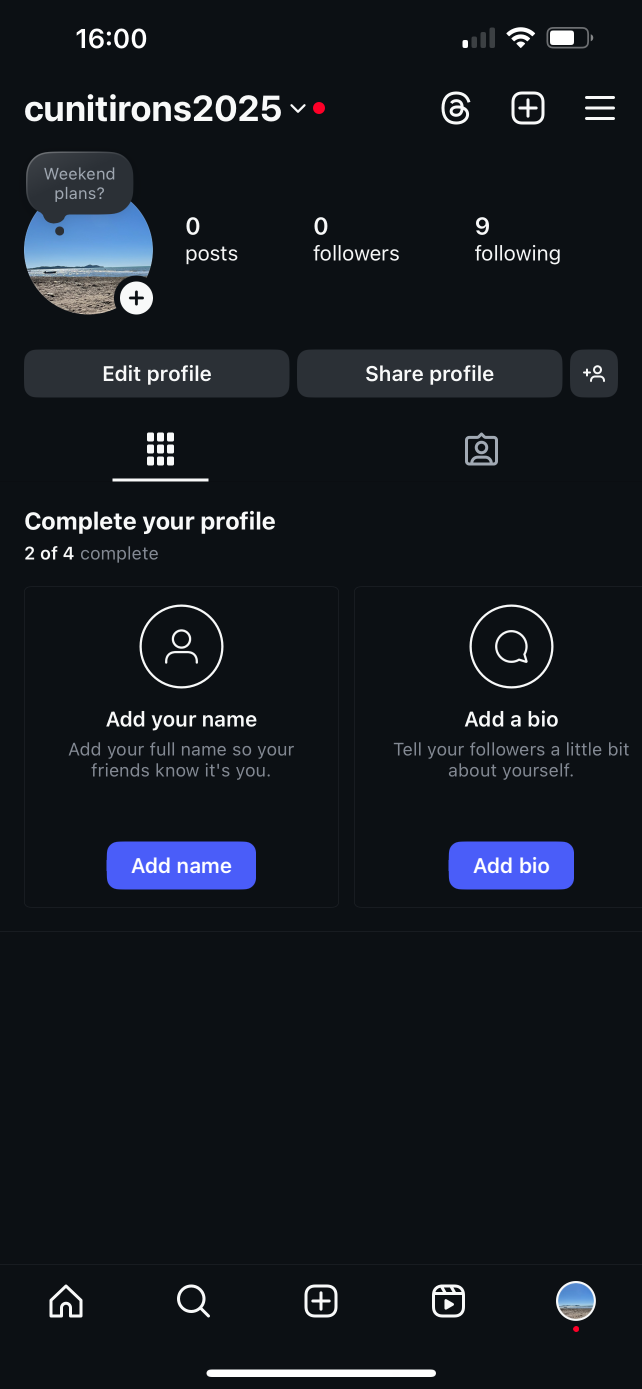
Task: Open the Search tab
Action: [x=193, y=1301]
